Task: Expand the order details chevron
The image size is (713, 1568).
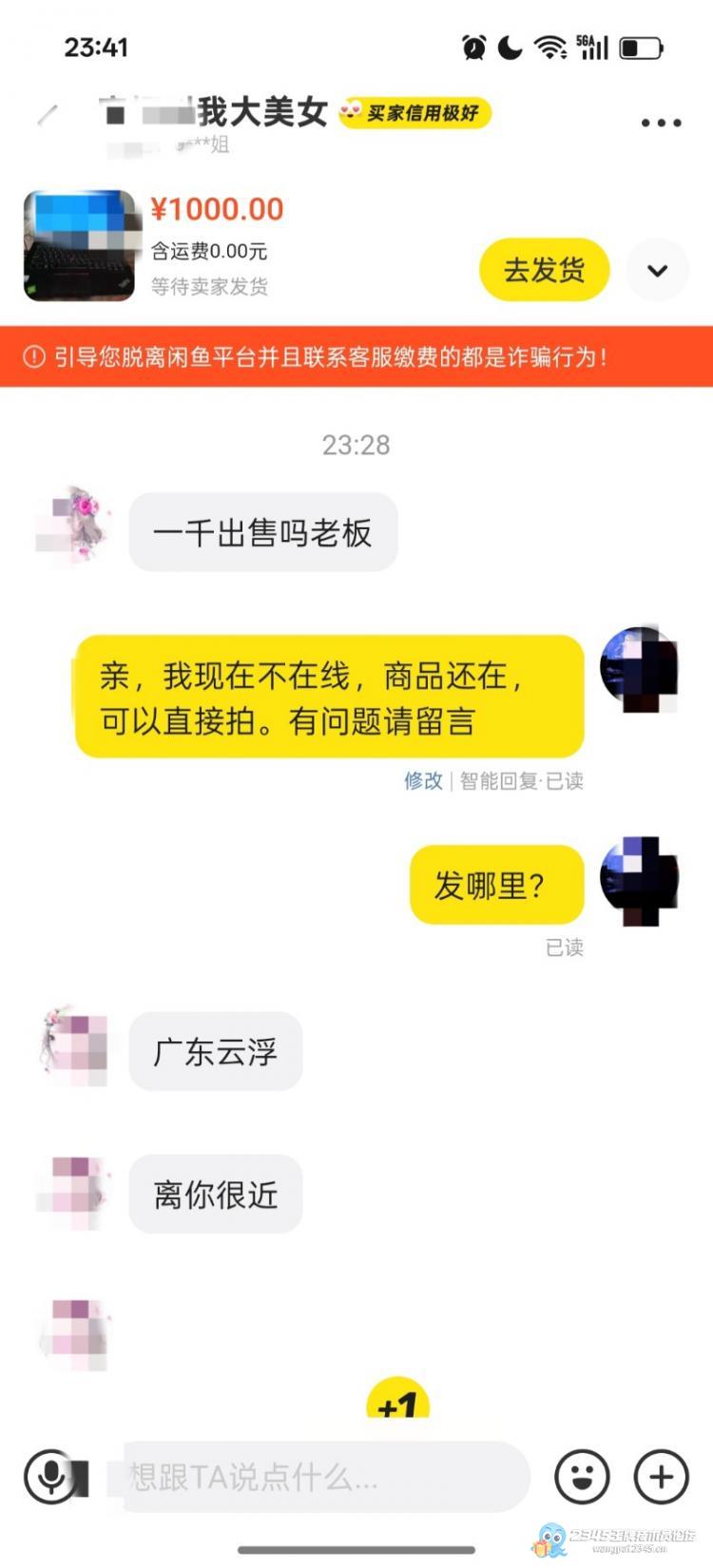Action: [657, 271]
